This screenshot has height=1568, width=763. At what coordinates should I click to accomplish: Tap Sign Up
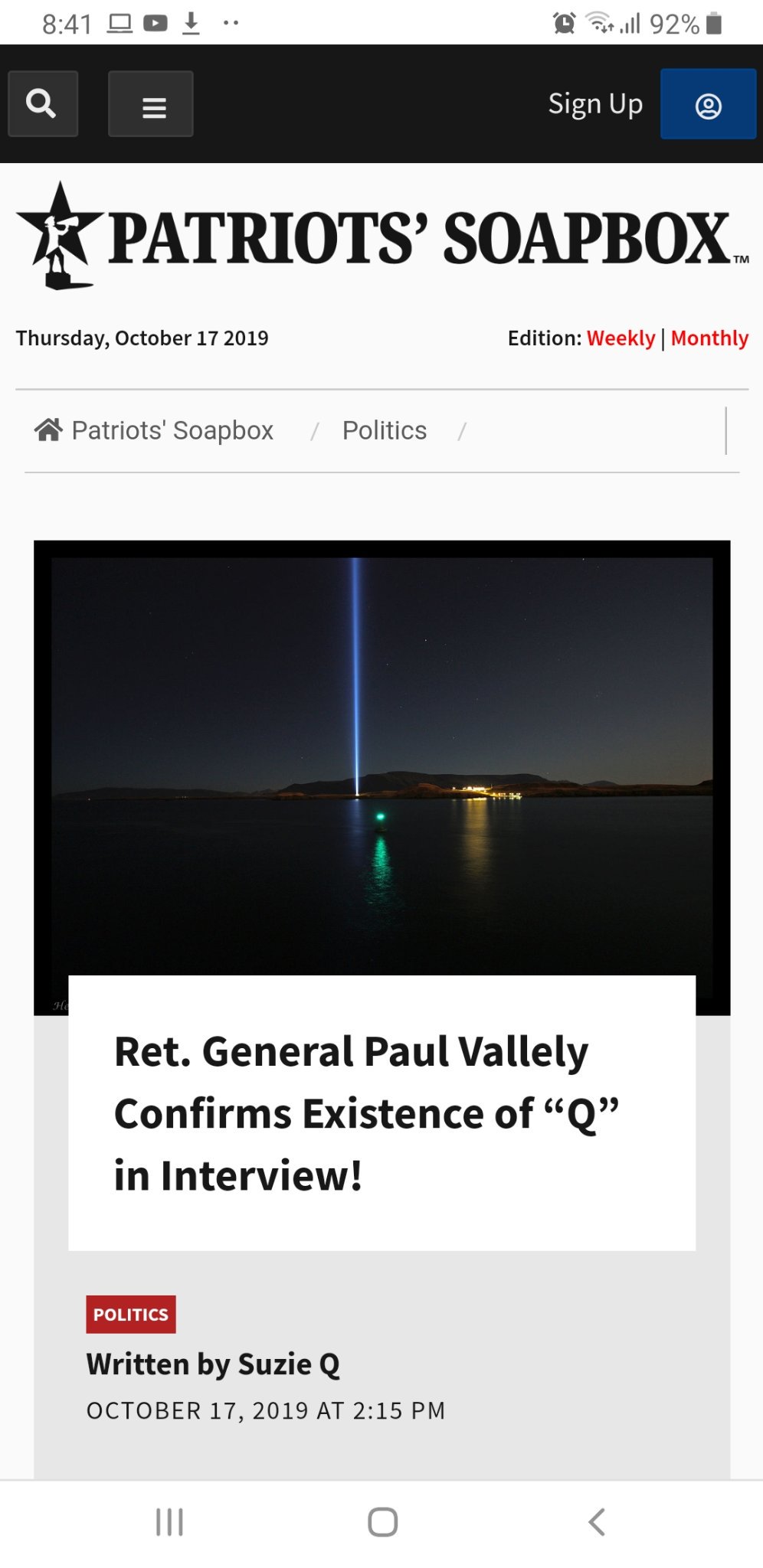pyautogui.click(x=595, y=104)
